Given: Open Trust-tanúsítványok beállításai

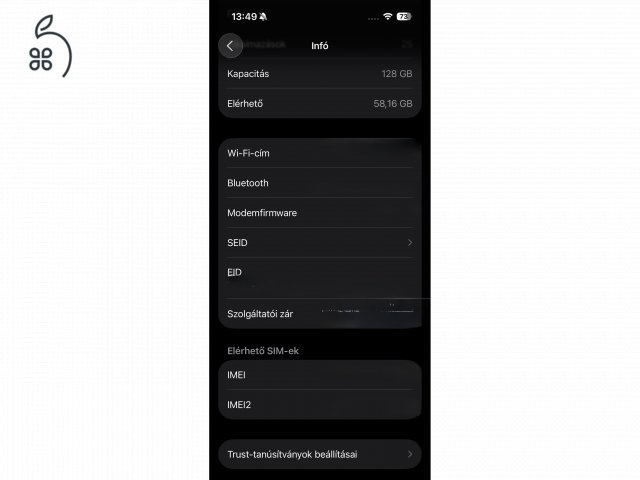Looking at the screenshot, I should pyautogui.click(x=319, y=454).
